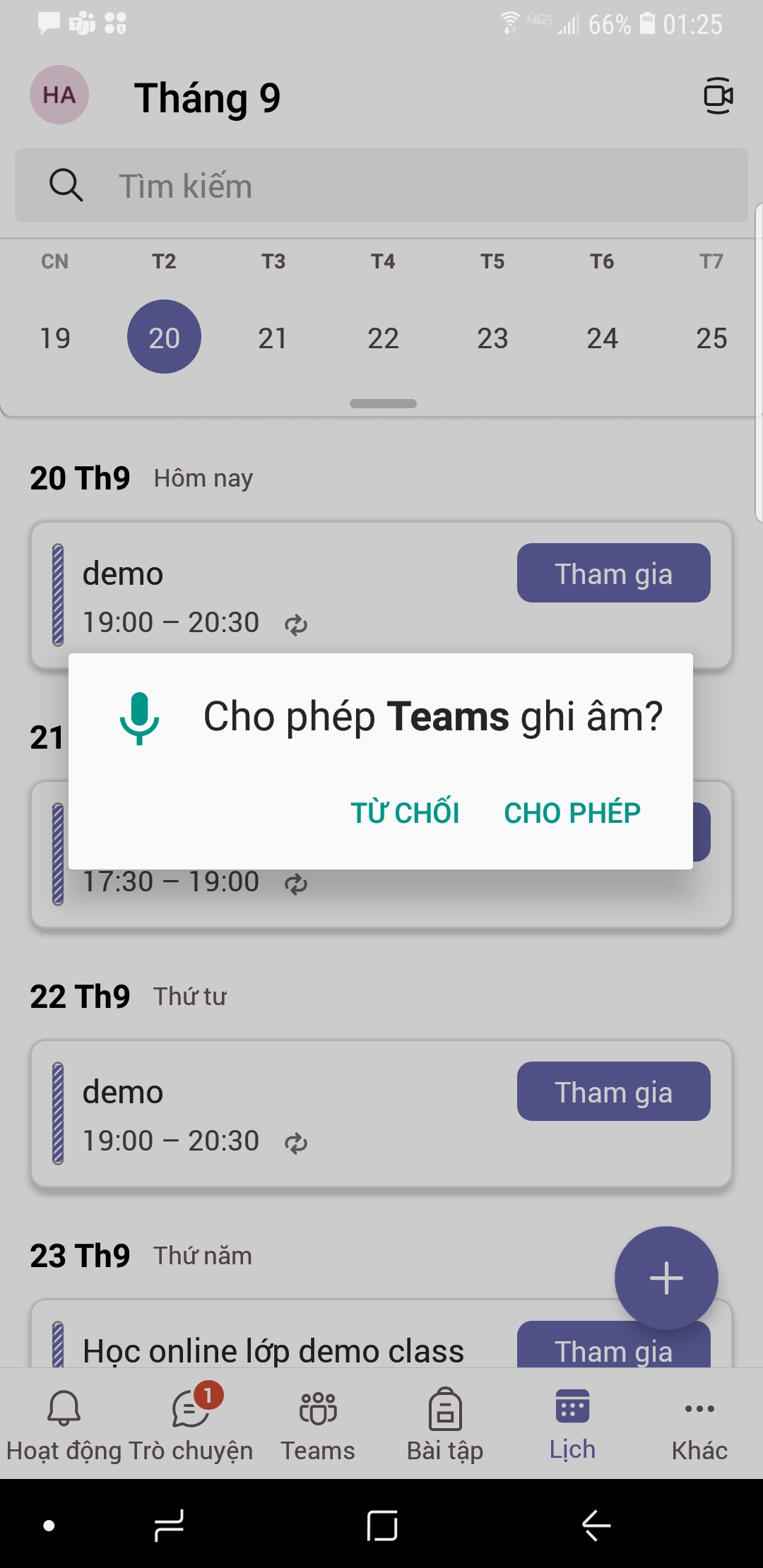The height and width of the screenshot is (1568, 763).
Task: Select date 23 in the week strip
Action: point(492,338)
